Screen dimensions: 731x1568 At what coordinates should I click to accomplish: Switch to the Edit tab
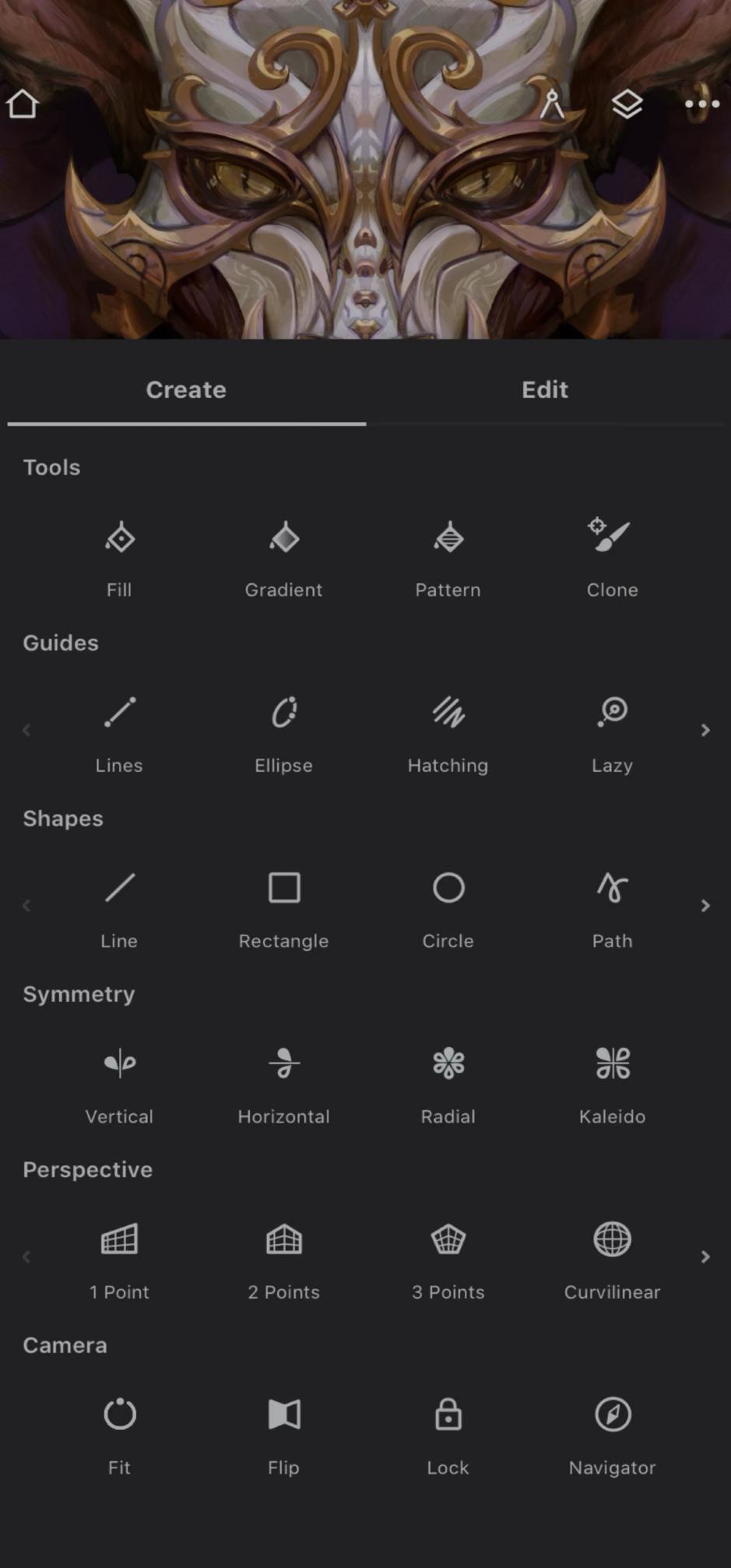pyautogui.click(x=545, y=389)
